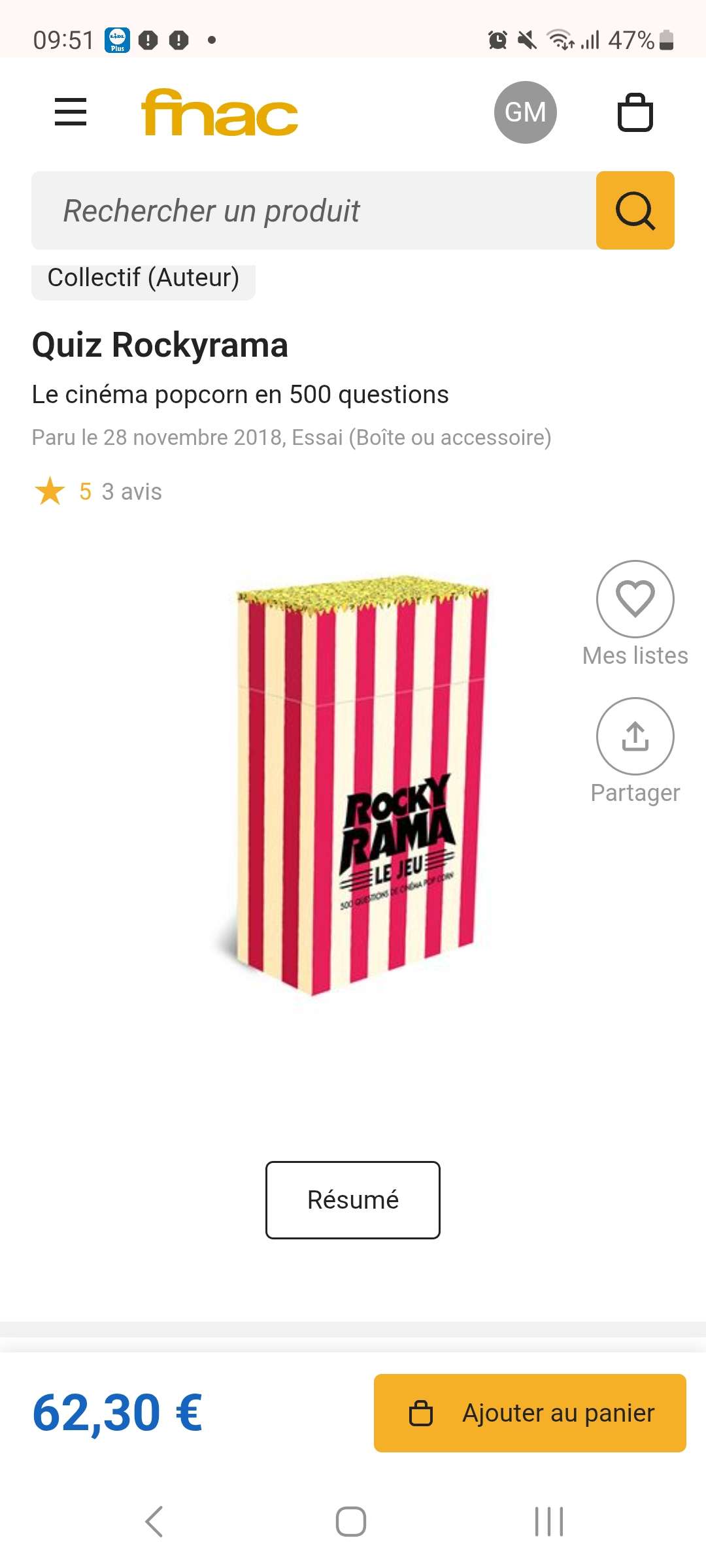
Task: Open the Collectif (Auteur) chip
Action: click(x=143, y=279)
